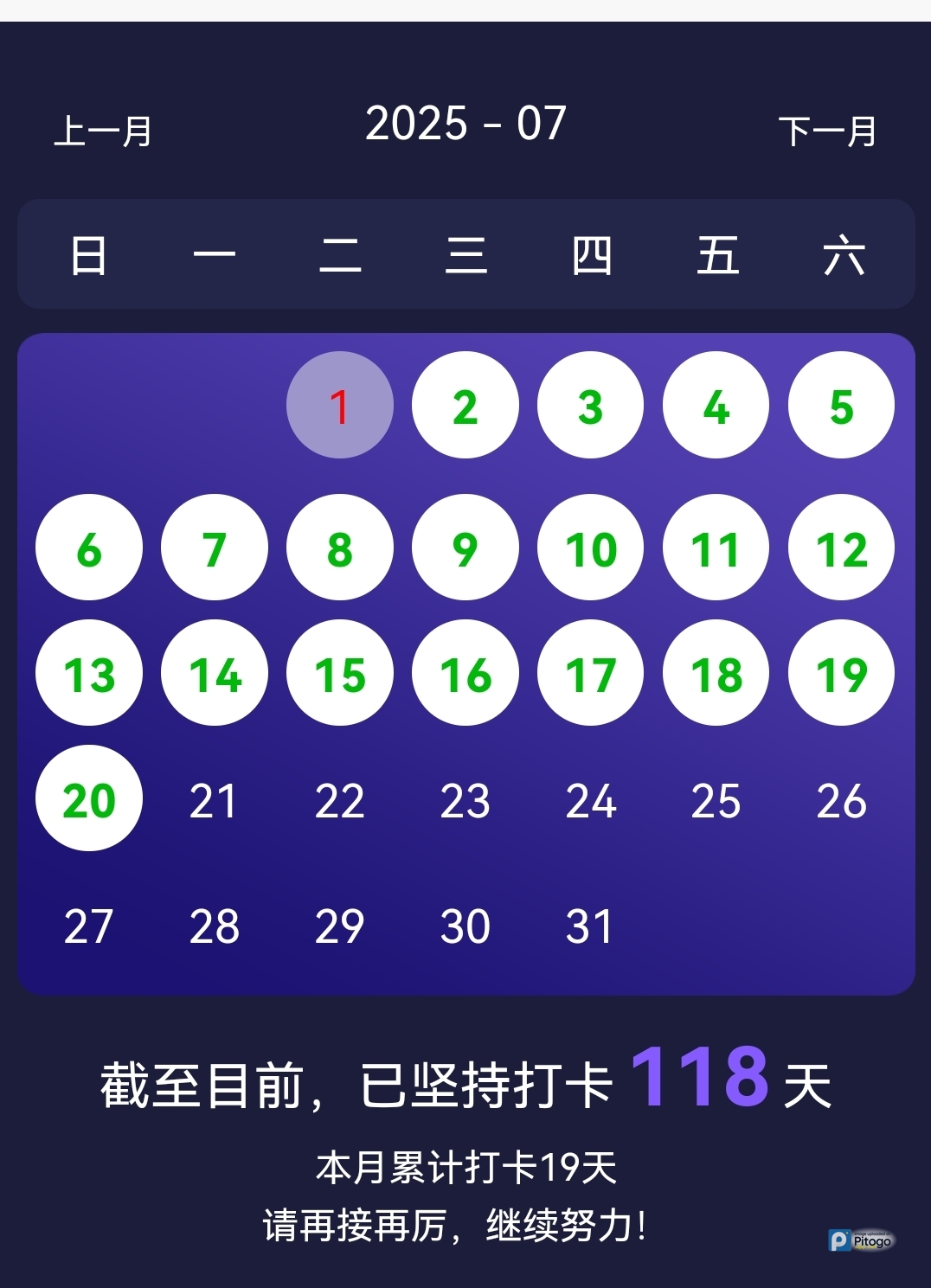
Task: Select day 26 in the calendar
Action: click(x=841, y=801)
